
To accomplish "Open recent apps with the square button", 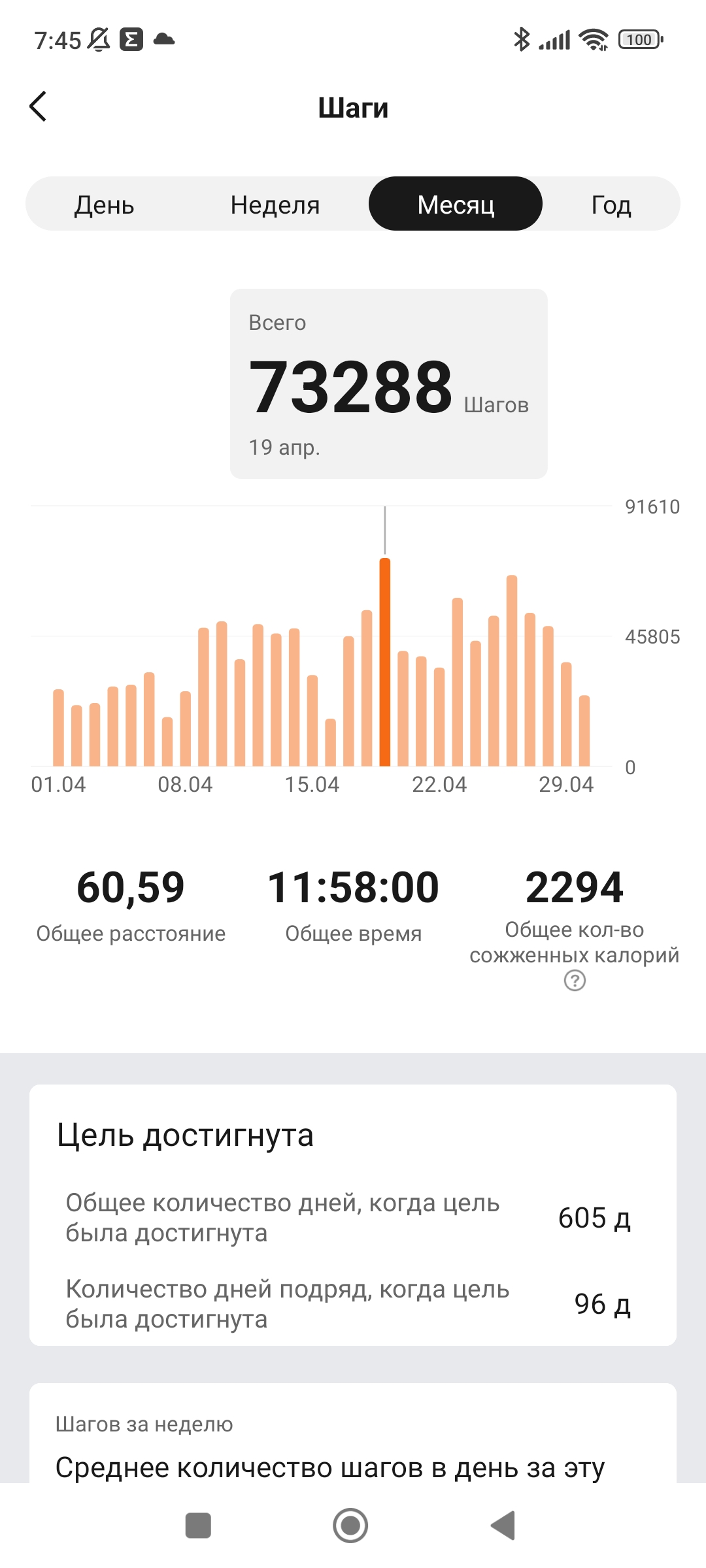I will click(x=198, y=1525).
